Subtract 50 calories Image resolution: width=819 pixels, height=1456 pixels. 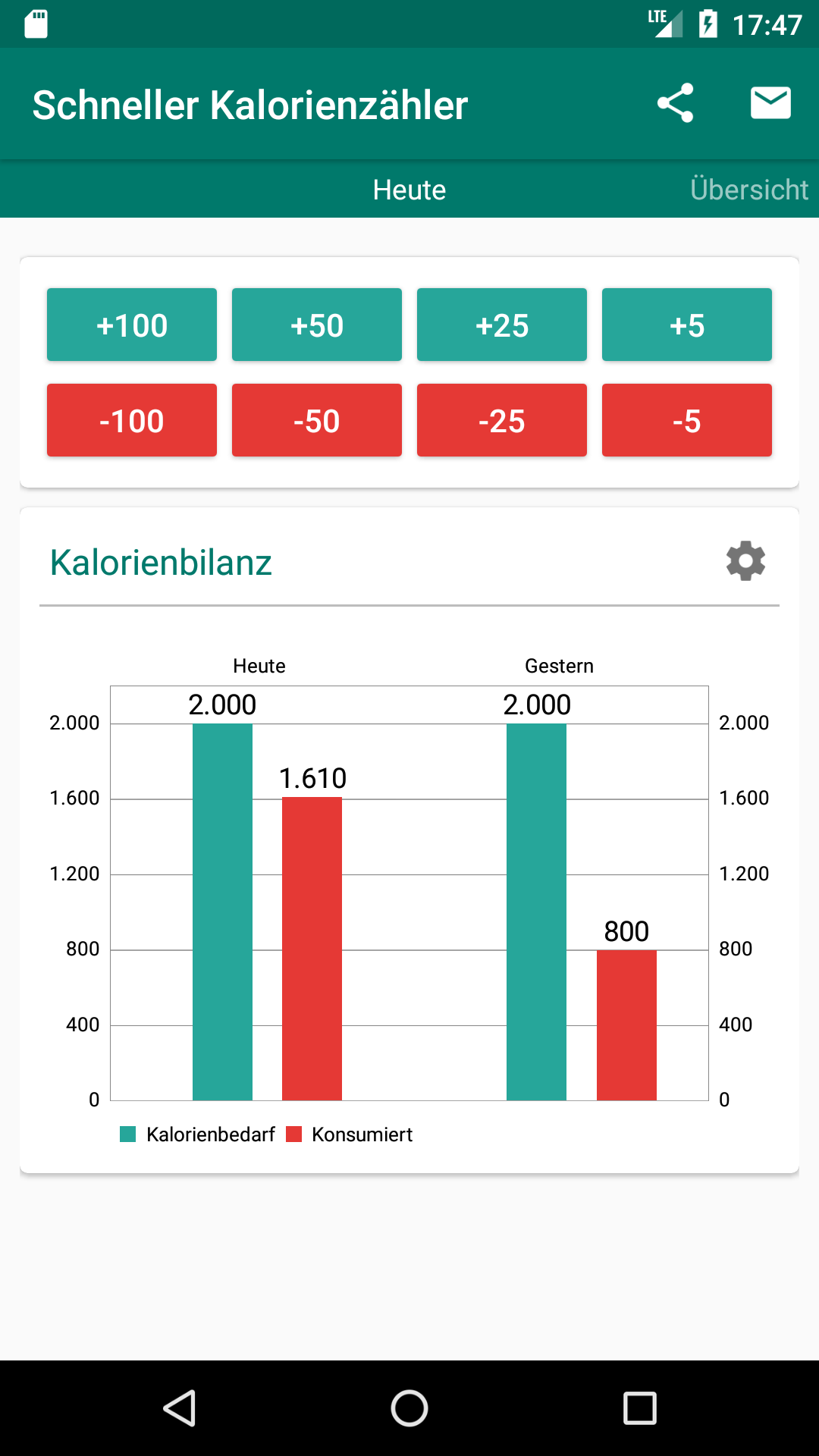coord(317,420)
